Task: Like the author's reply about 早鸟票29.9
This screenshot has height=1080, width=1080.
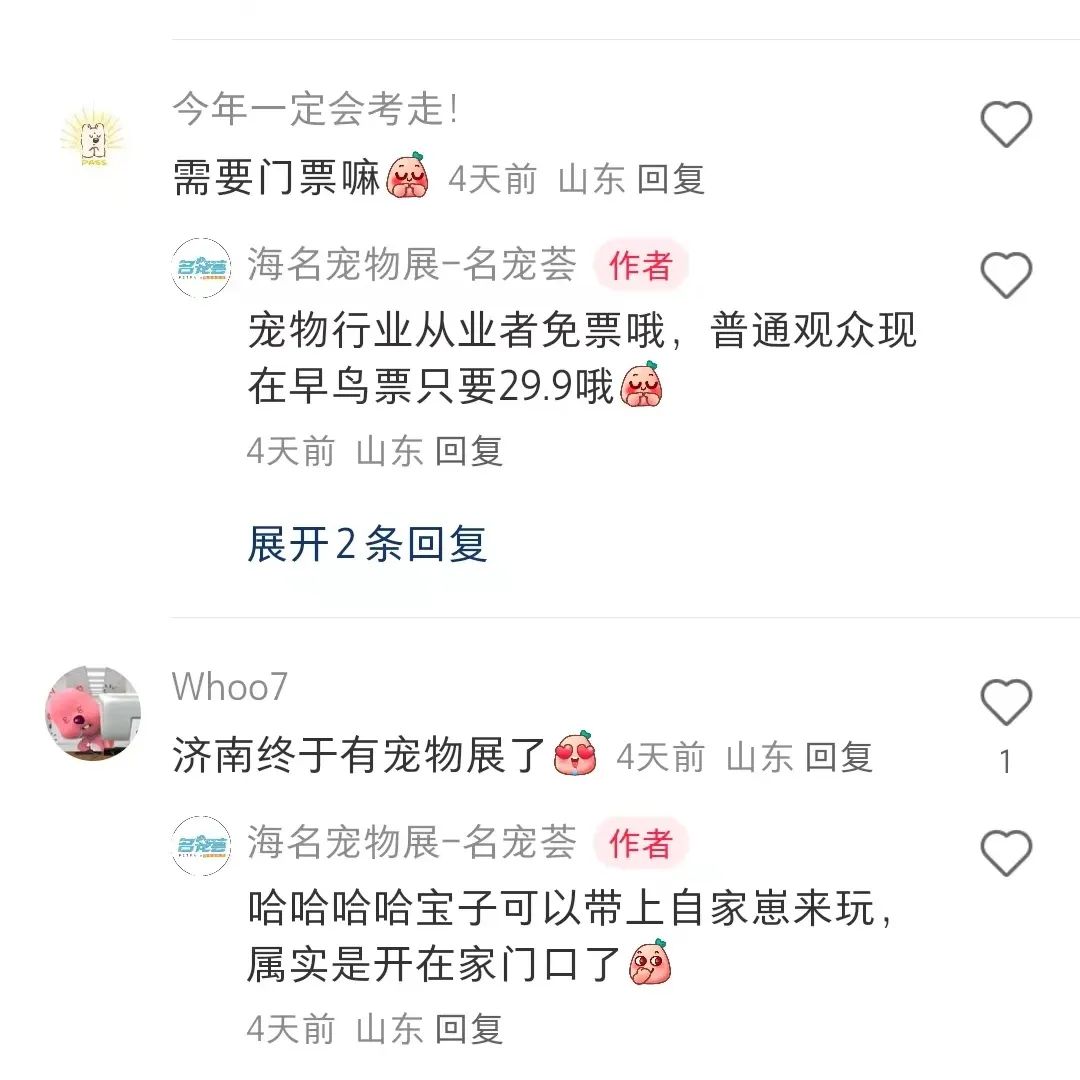Action: point(1005,275)
